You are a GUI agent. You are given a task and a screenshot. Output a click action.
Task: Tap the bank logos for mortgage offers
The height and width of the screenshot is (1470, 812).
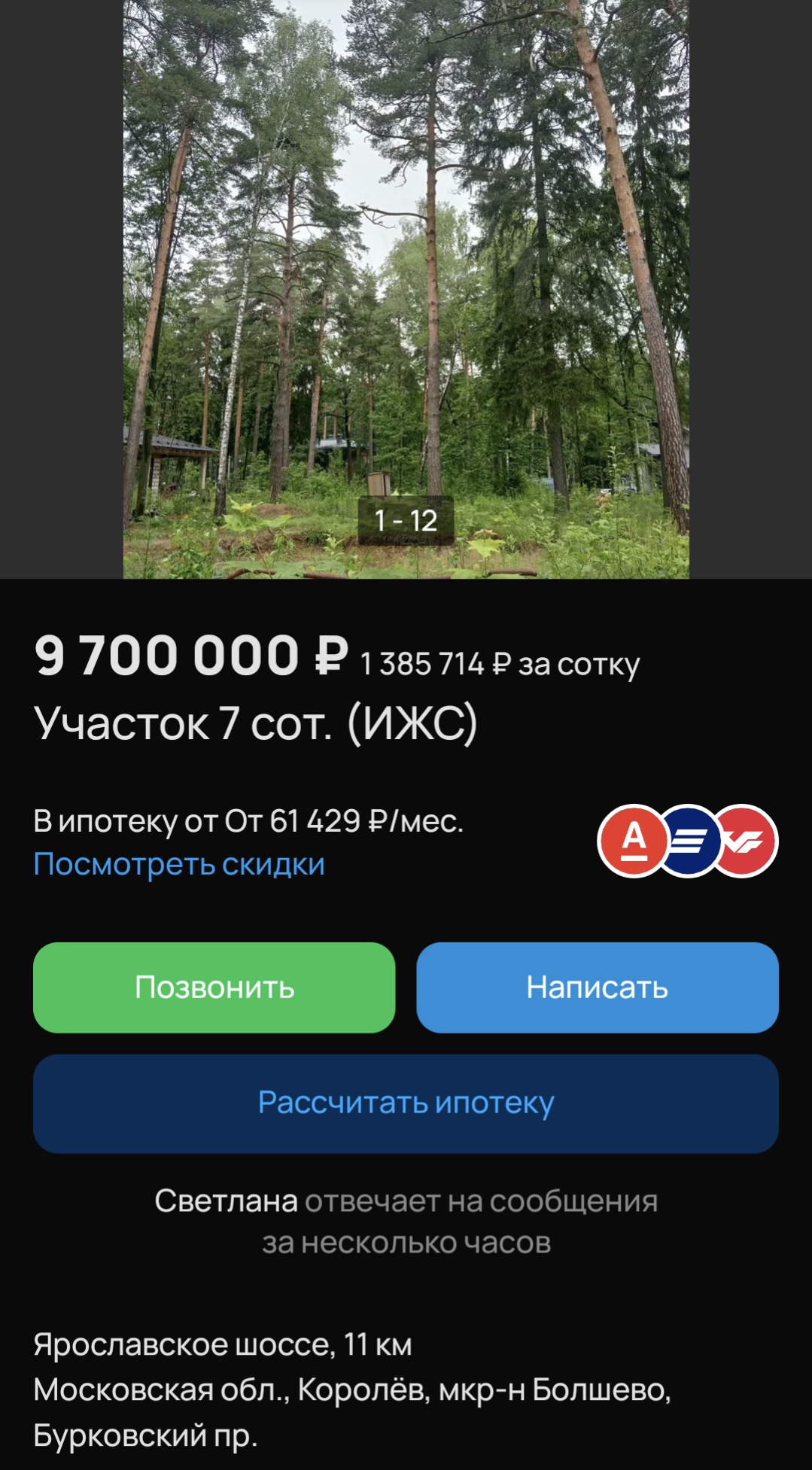(687, 841)
